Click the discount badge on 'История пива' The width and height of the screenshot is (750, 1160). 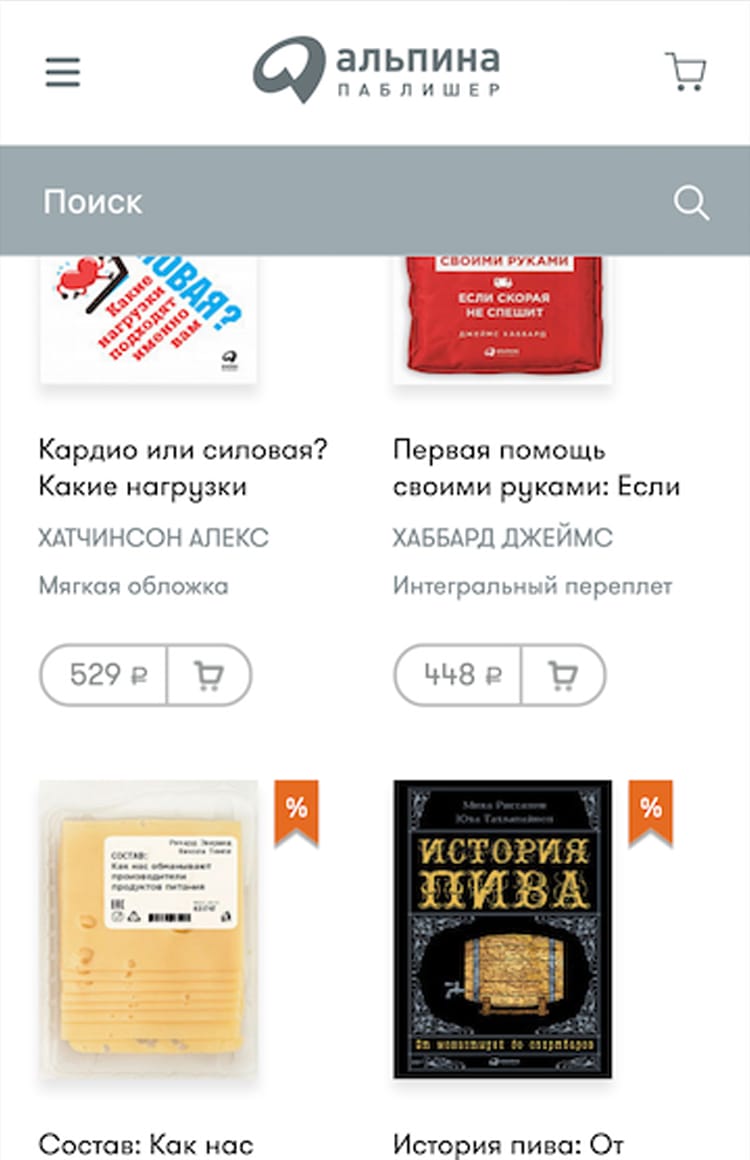(652, 806)
